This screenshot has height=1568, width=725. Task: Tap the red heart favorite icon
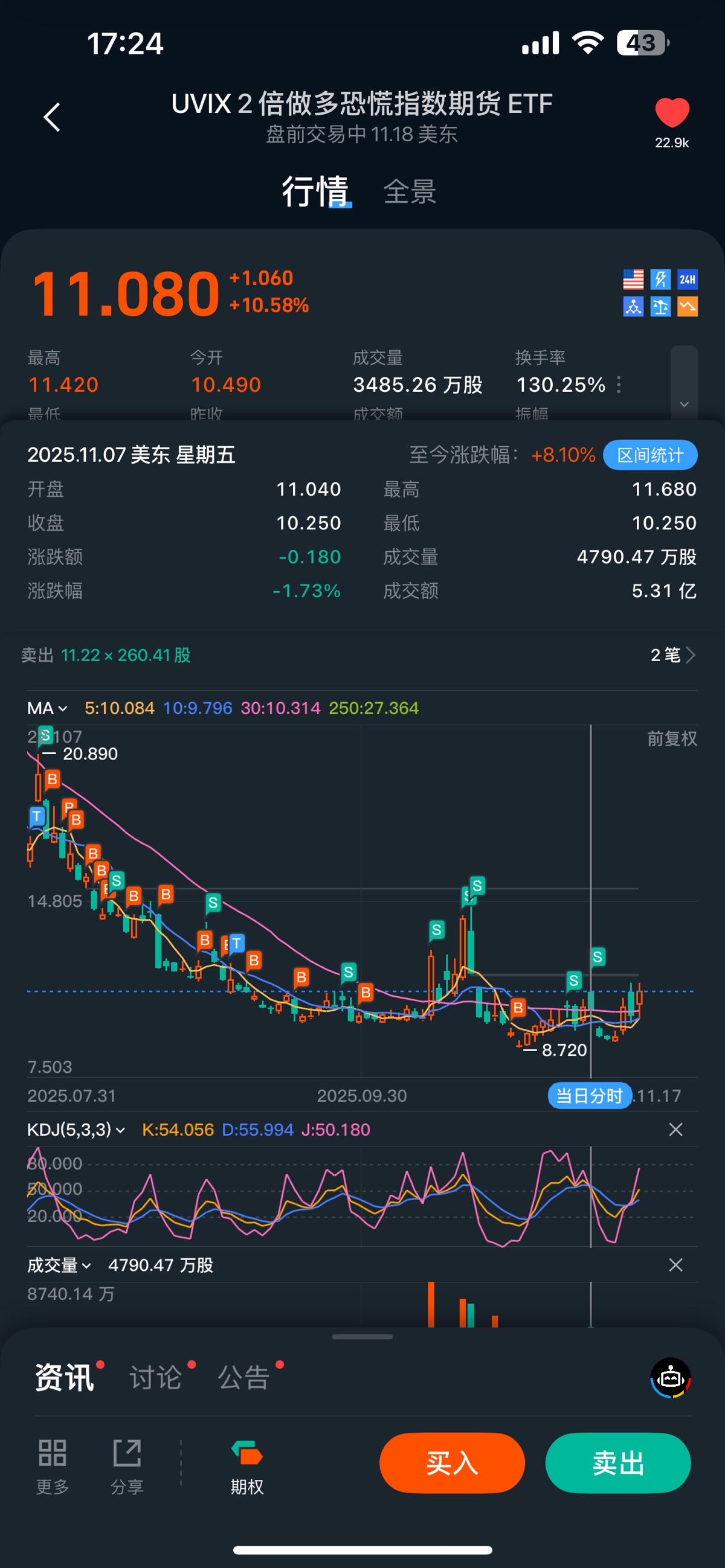click(x=671, y=114)
